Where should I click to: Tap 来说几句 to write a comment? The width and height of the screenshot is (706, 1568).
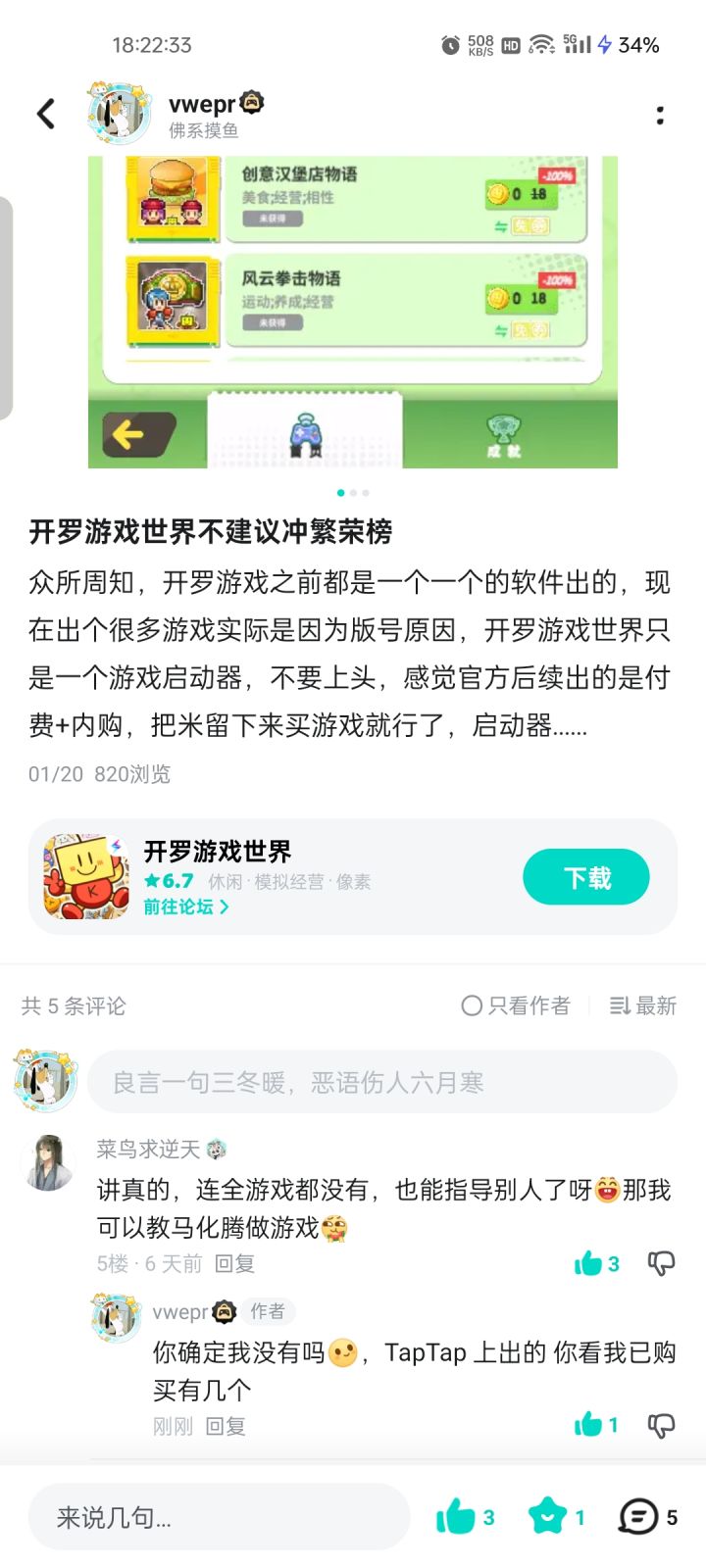(x=216, y=1516)
